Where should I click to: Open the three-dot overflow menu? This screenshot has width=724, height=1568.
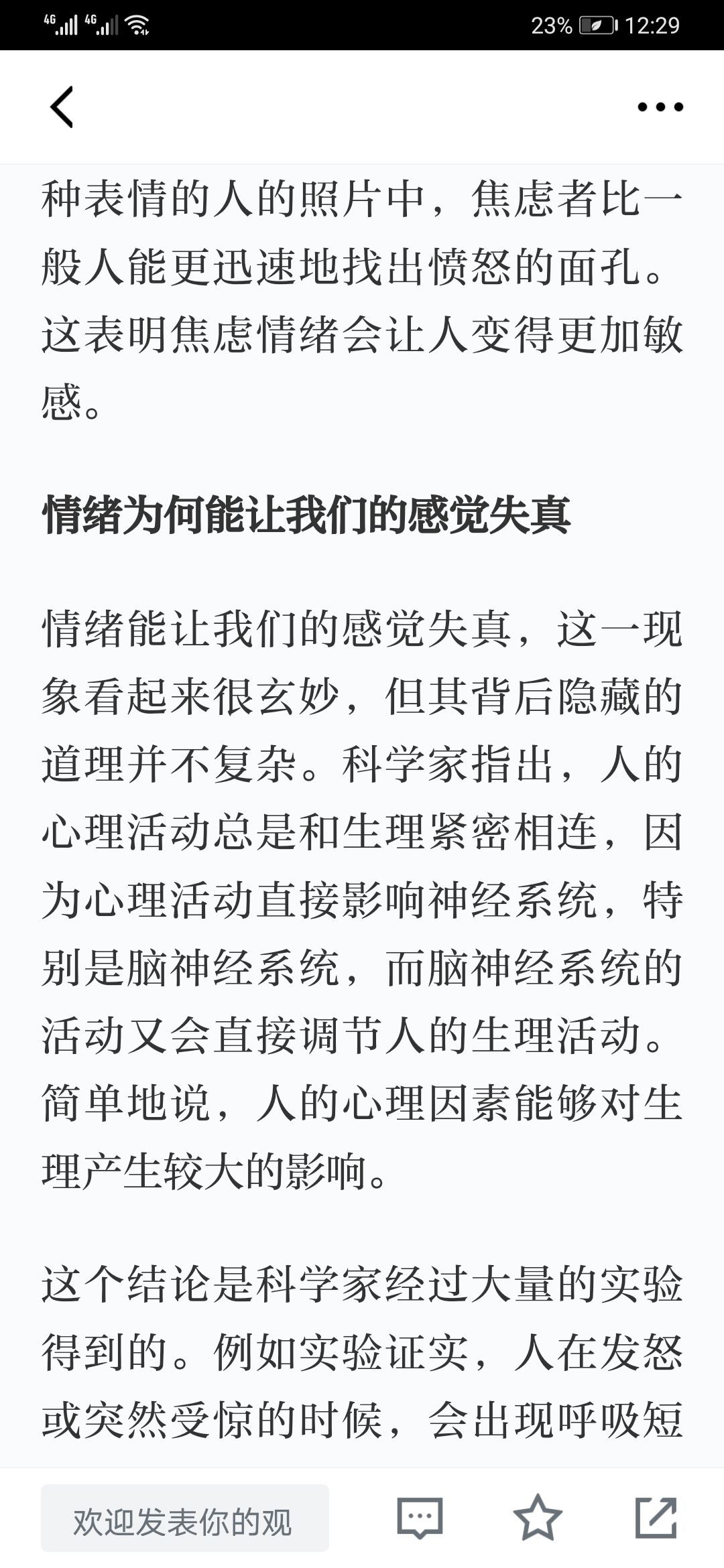[x=660, y=107]
